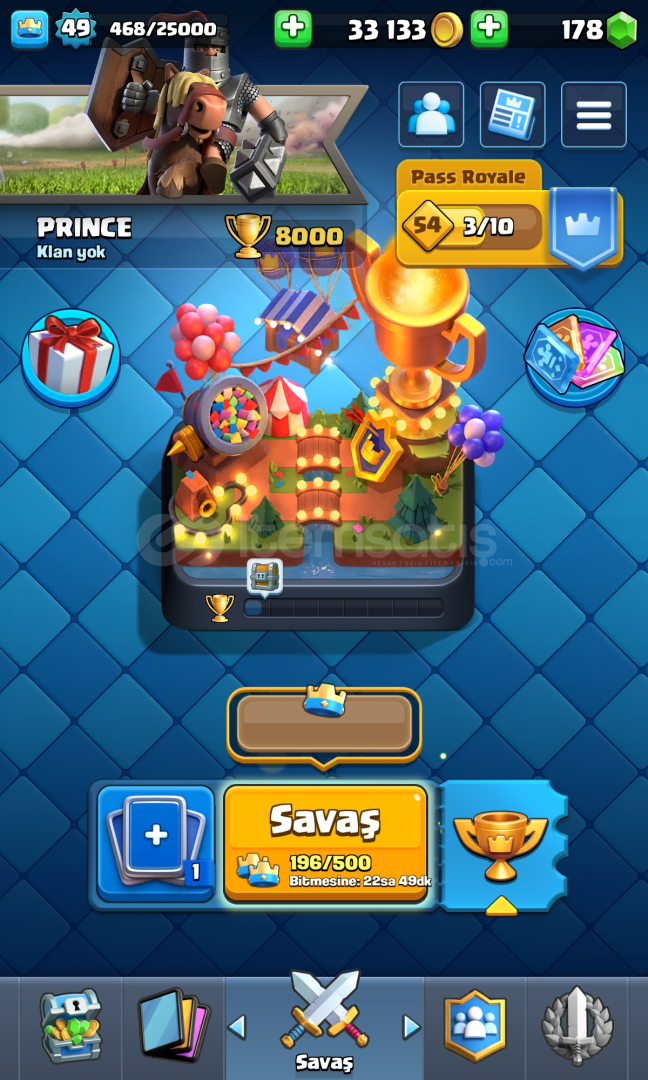Start a battle with the Savaş button
The width and height of the screenshot is (648, 1080).
click(x=326, y=843)
